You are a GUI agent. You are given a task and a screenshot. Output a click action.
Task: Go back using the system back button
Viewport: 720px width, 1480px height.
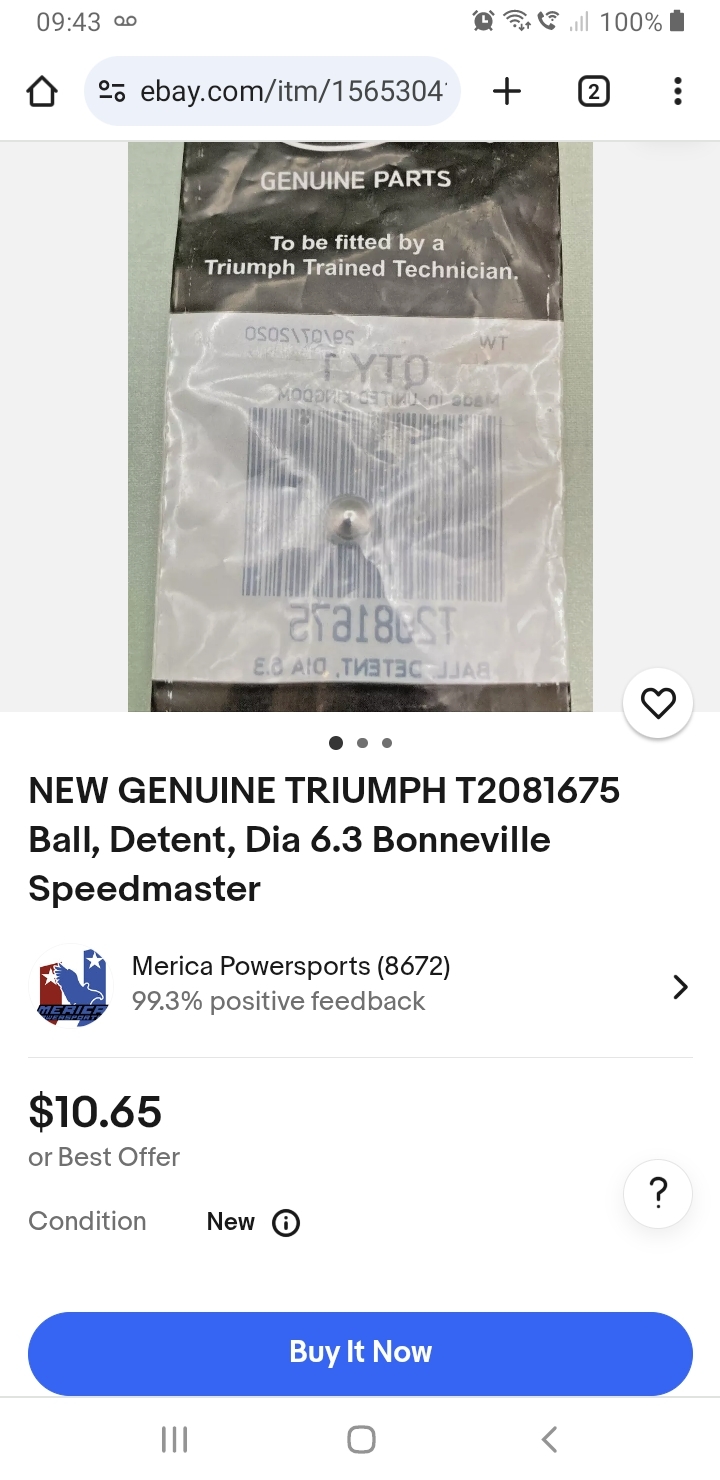coord(548,1439)
